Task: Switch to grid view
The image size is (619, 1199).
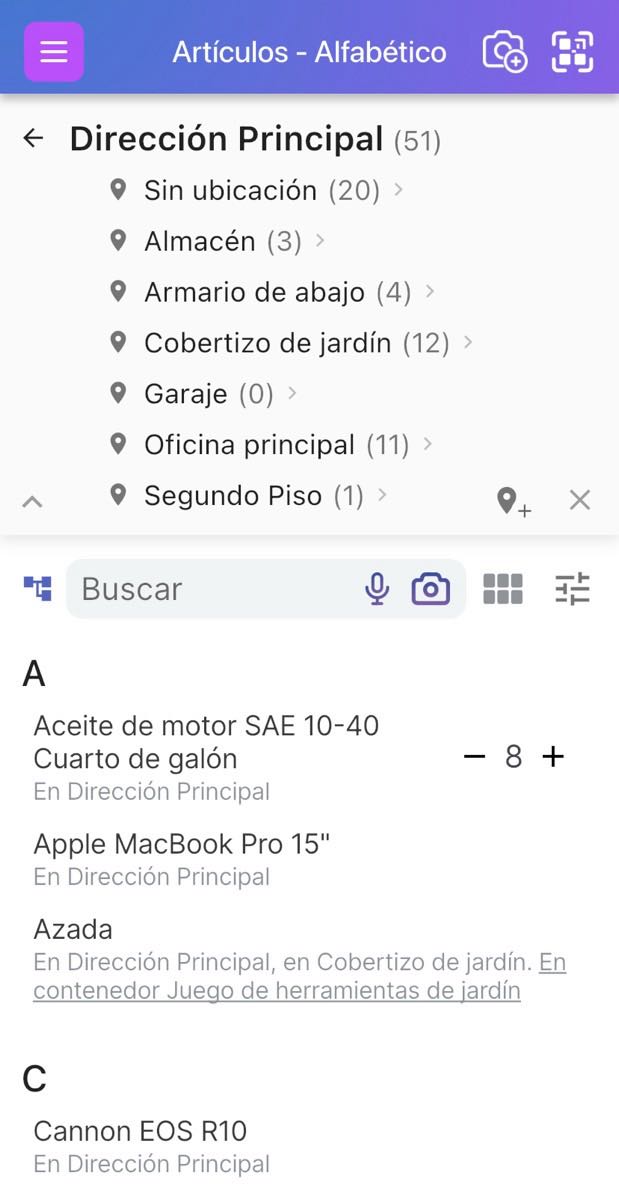Action: tap(503, 589)
